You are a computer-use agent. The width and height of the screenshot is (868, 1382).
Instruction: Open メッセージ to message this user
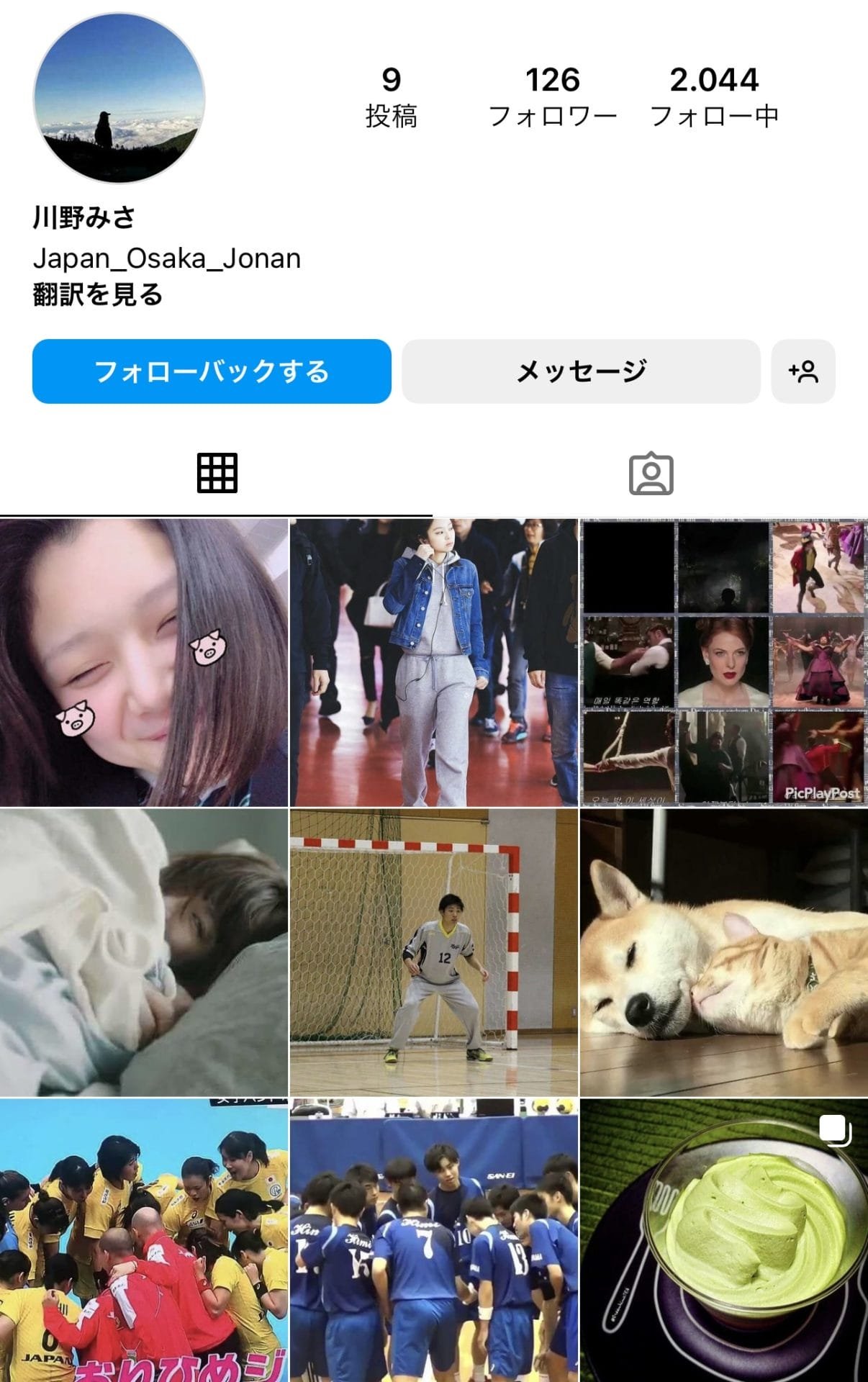pos(581,371)
